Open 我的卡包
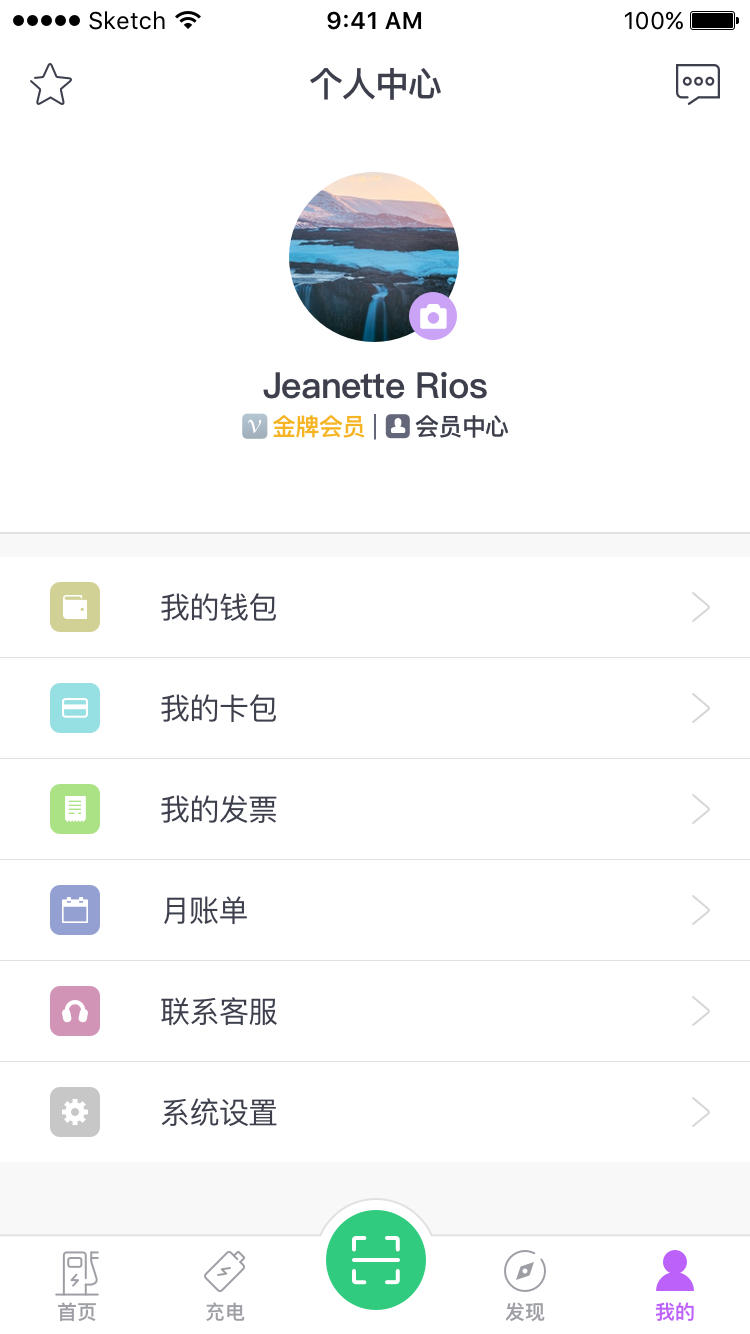Viewport: 750px width, 1334px height. click(x=375, y=708)
